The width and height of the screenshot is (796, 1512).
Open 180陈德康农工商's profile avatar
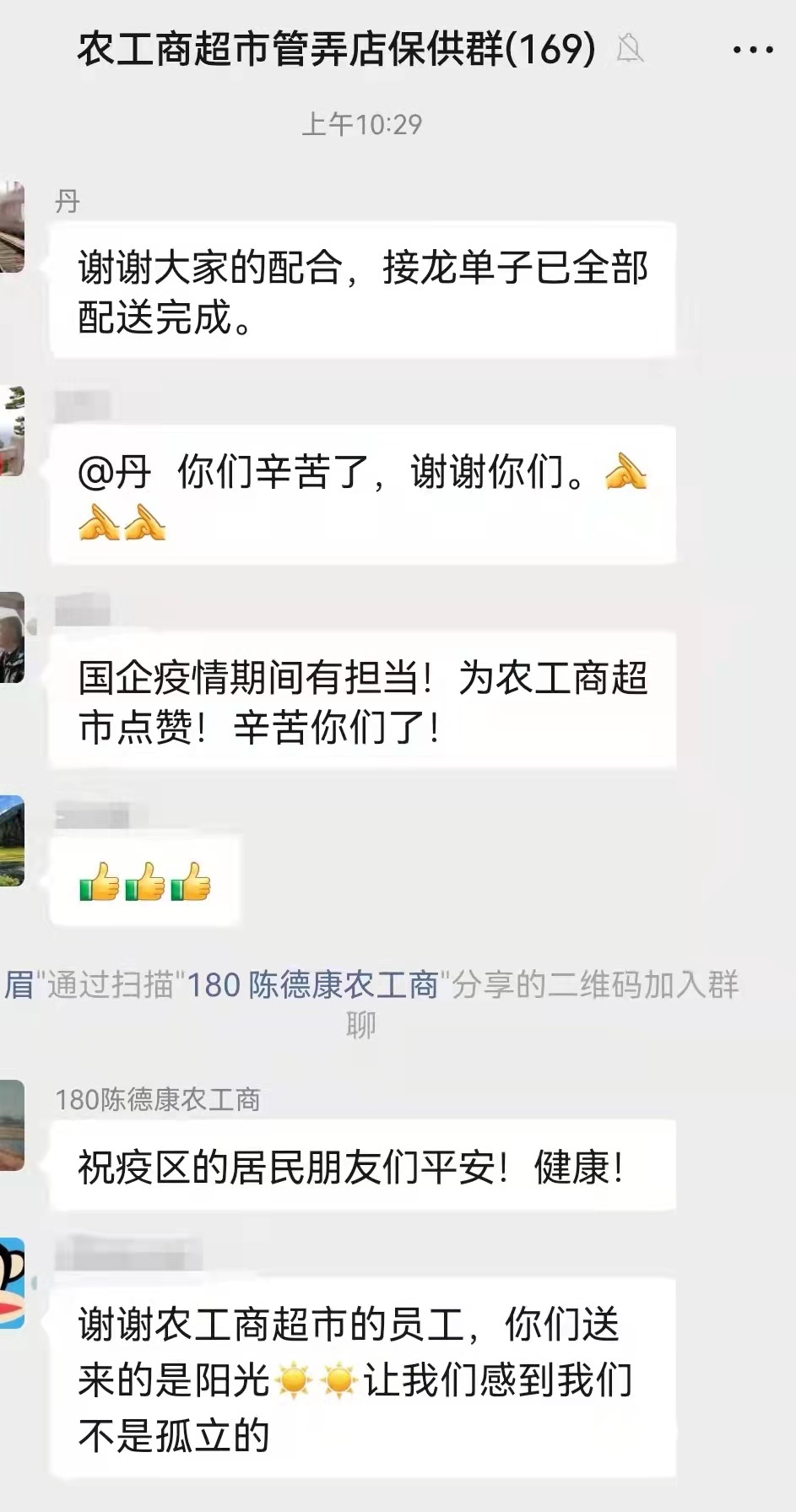[12, 1125]
